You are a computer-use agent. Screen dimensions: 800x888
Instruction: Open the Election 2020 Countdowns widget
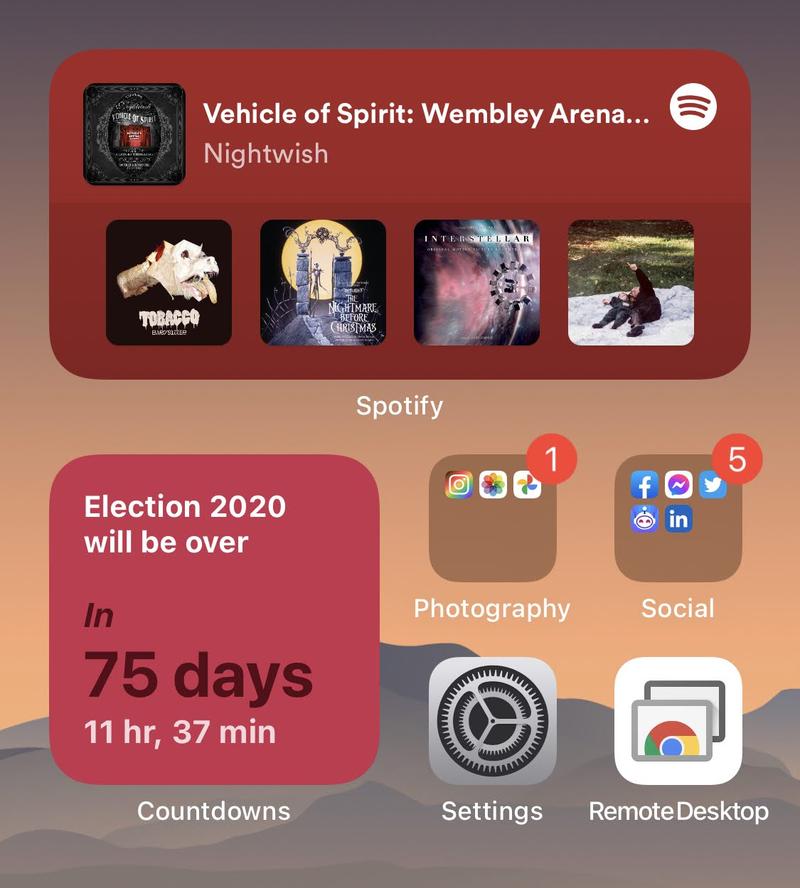click(214, 619)
